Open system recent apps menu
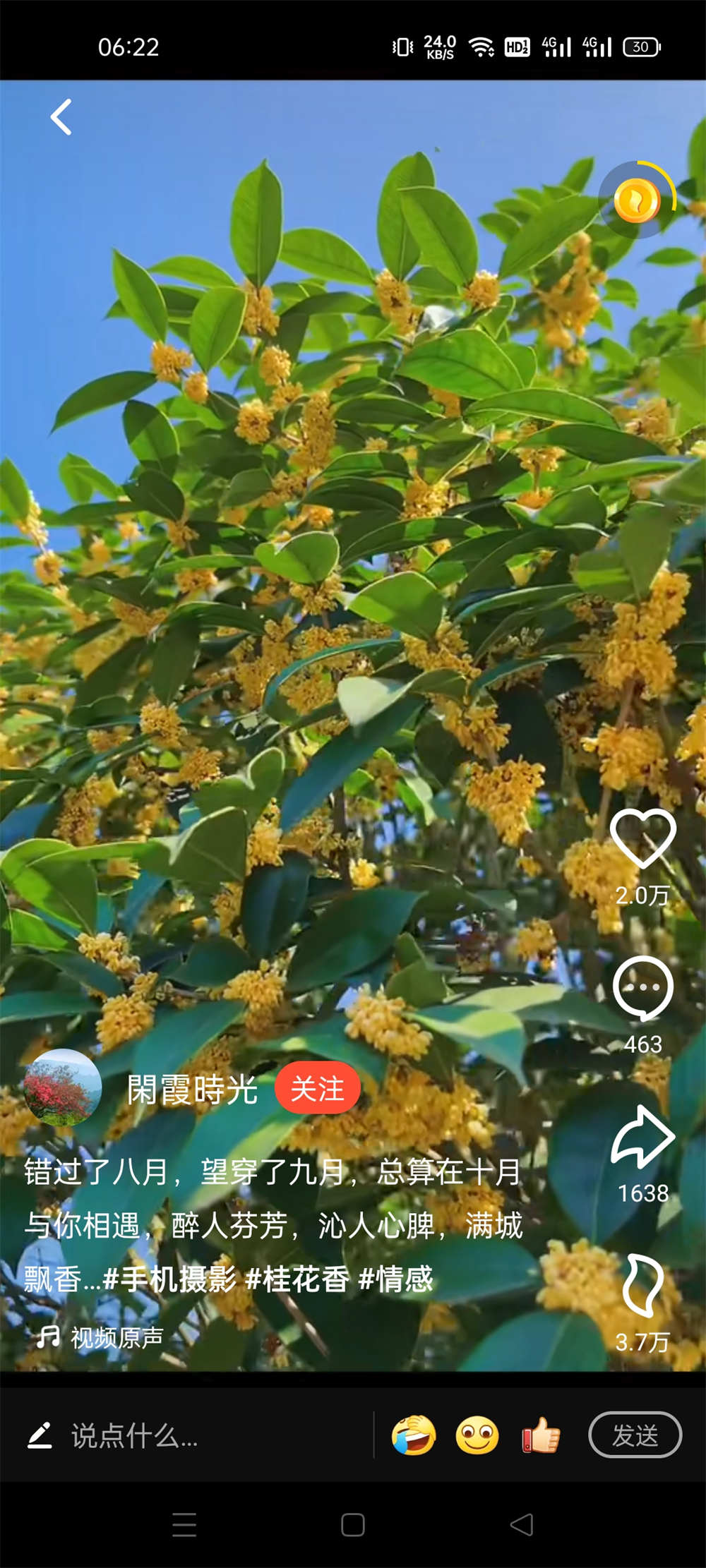 [184, 1525]
